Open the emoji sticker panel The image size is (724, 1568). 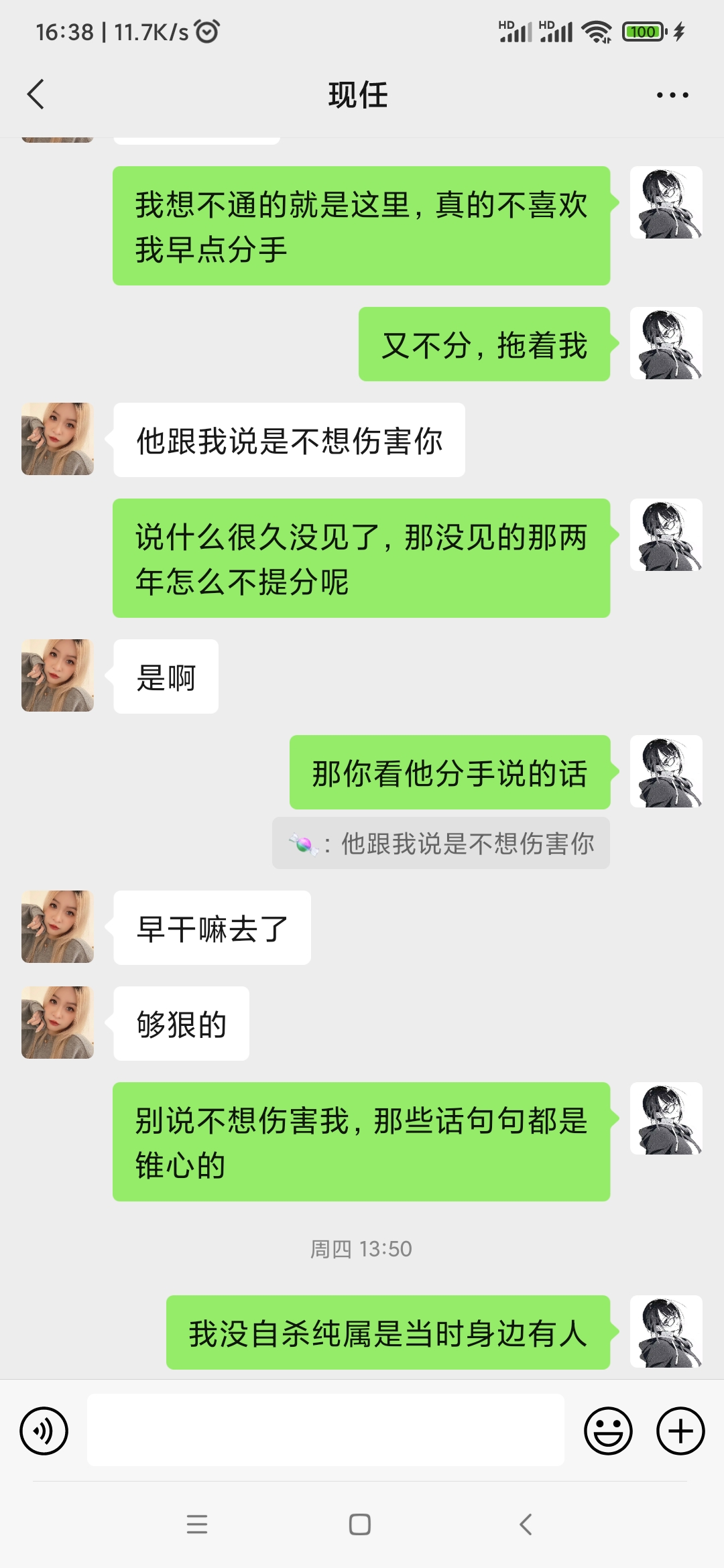pos(608,1431)
